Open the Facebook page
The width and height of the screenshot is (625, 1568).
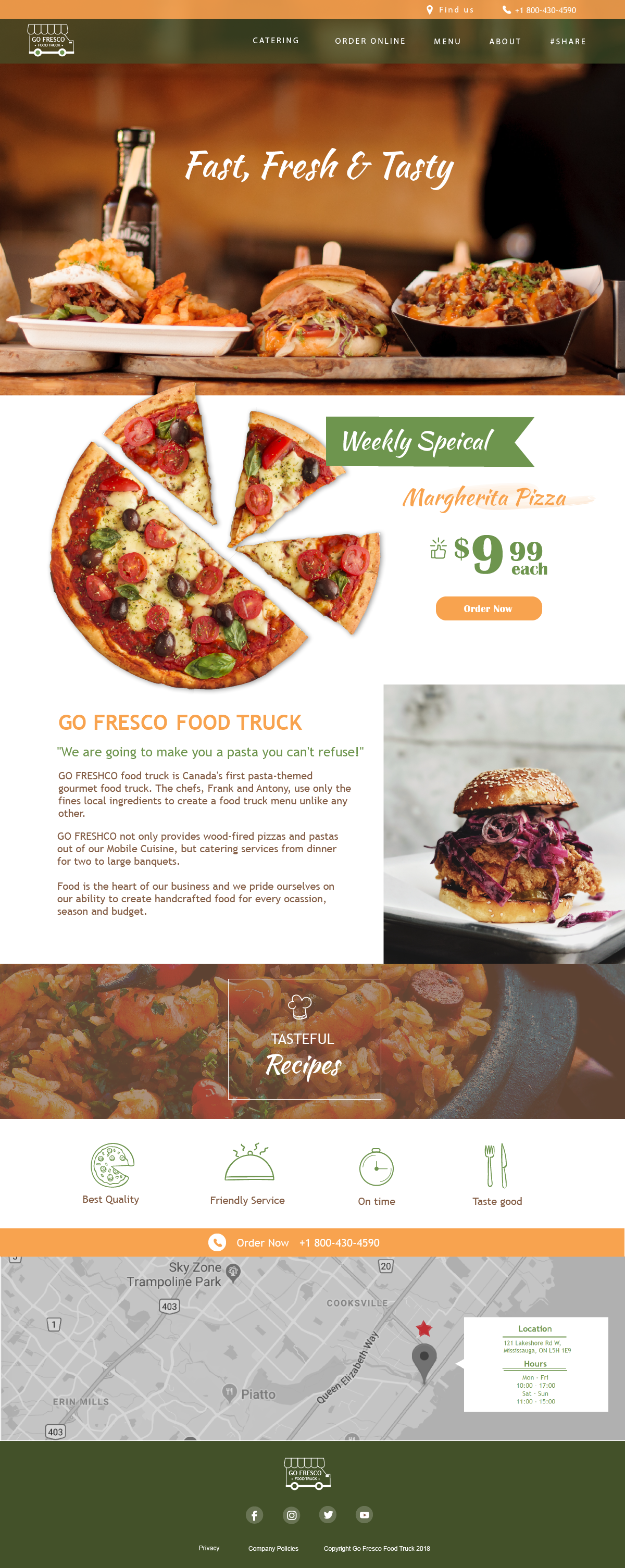click(x=254, y=1514)
